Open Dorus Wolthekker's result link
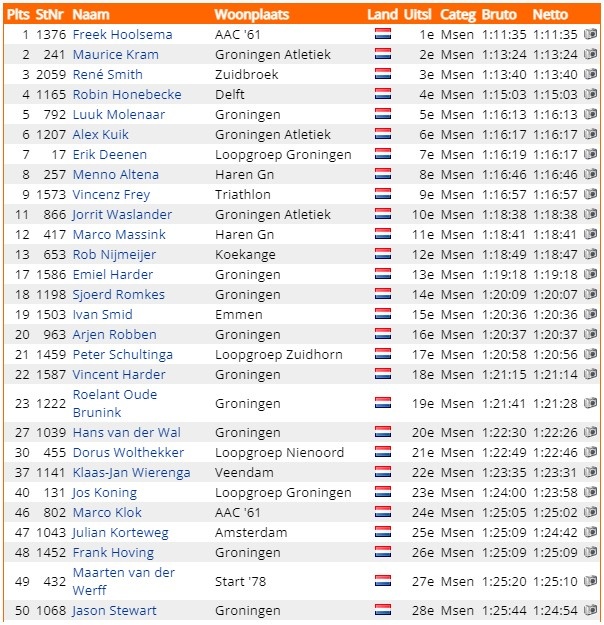Image resolution: width=604 pixels, height=625 pixels. point(128,452)
